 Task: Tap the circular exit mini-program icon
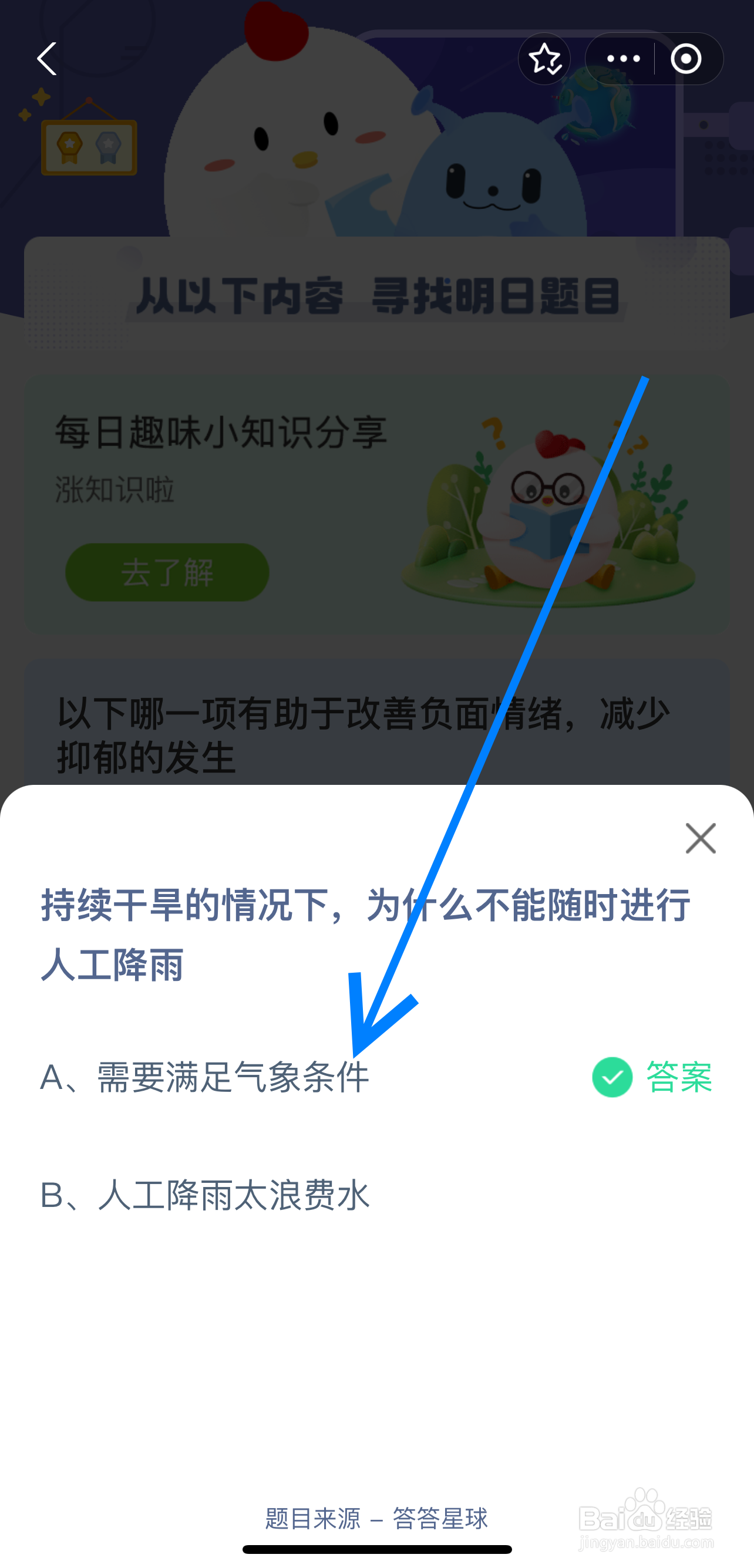pyautogui.click(x=686, y=59)
